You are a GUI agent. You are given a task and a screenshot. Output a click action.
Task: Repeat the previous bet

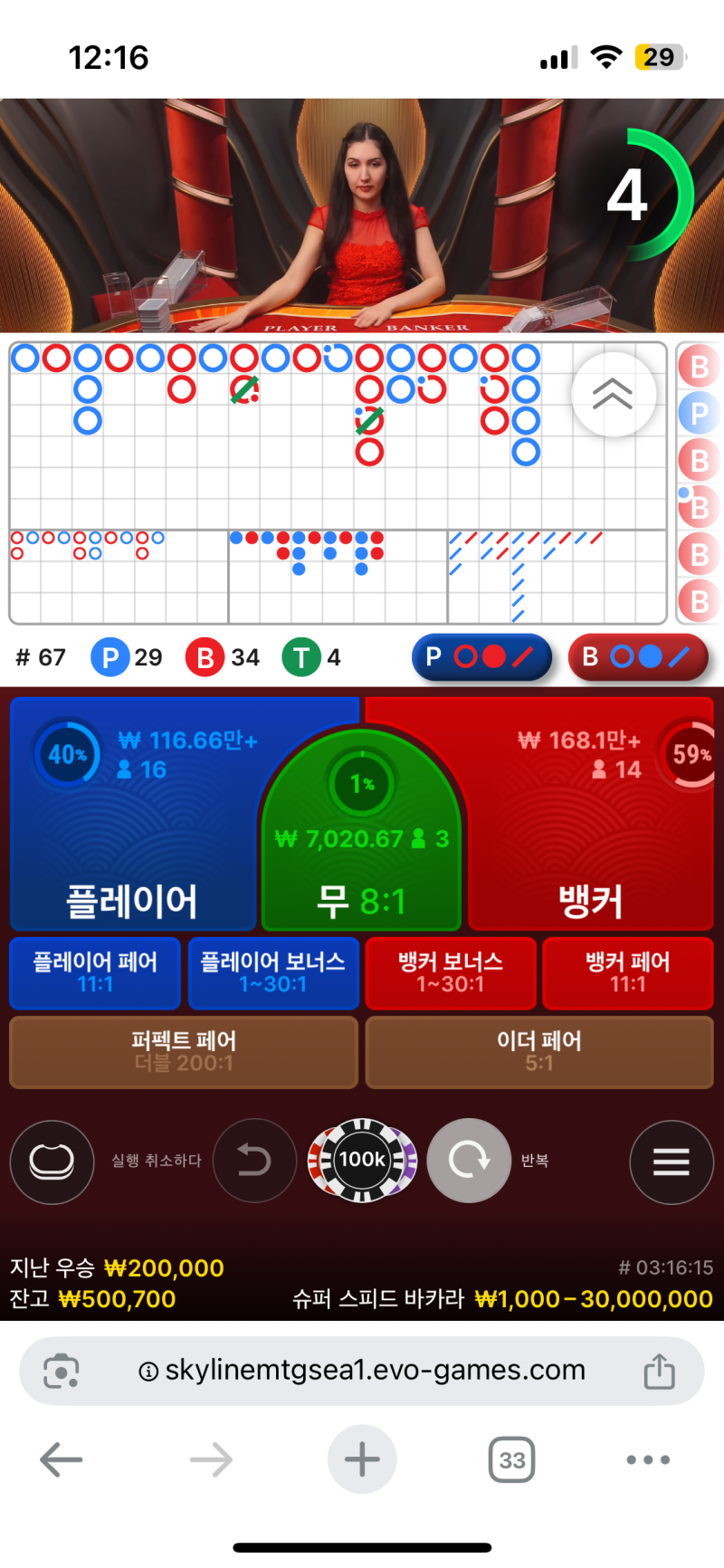point(469,1160)
